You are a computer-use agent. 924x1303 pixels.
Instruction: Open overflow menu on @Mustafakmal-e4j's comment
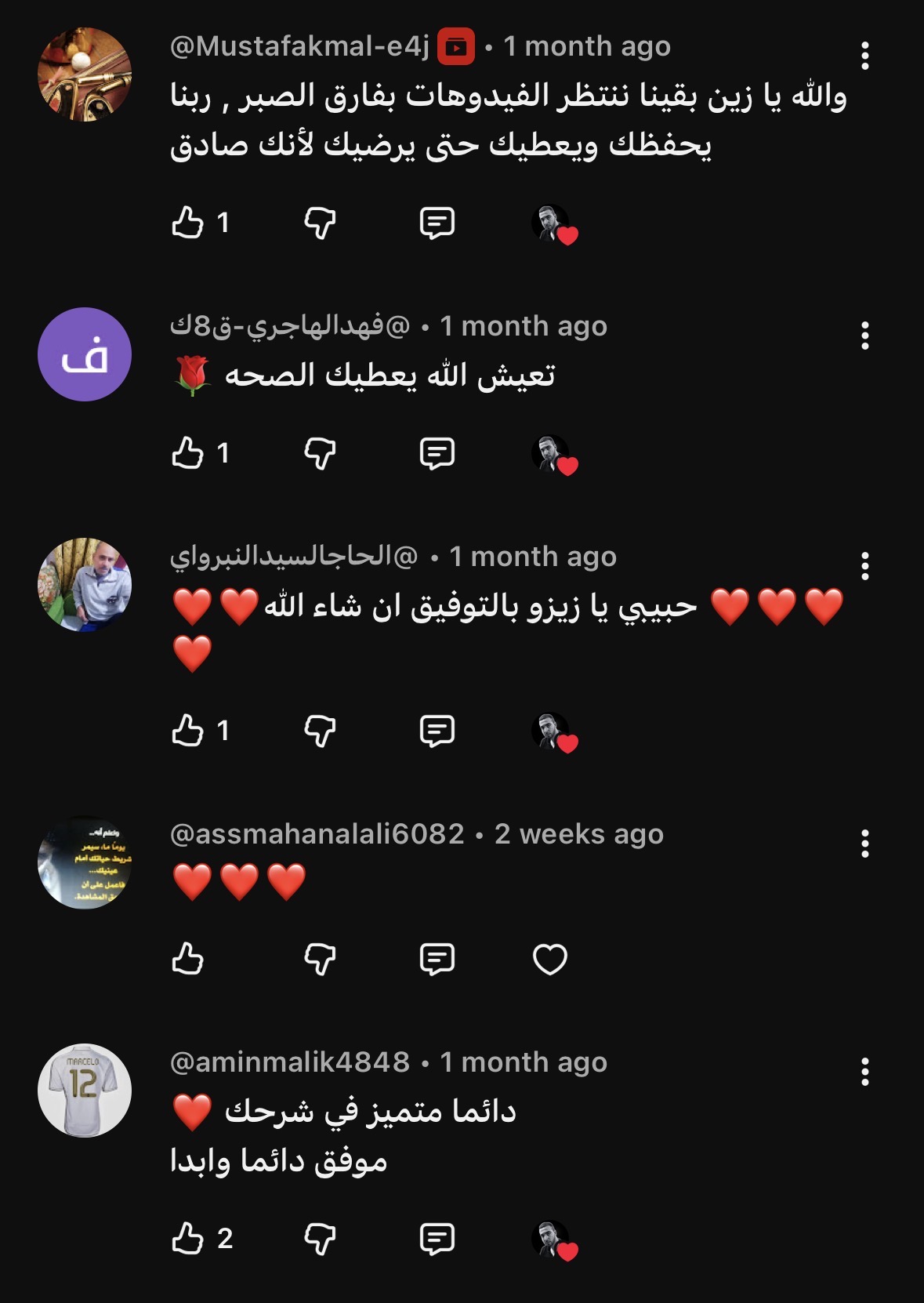click(x=865, y=56)
